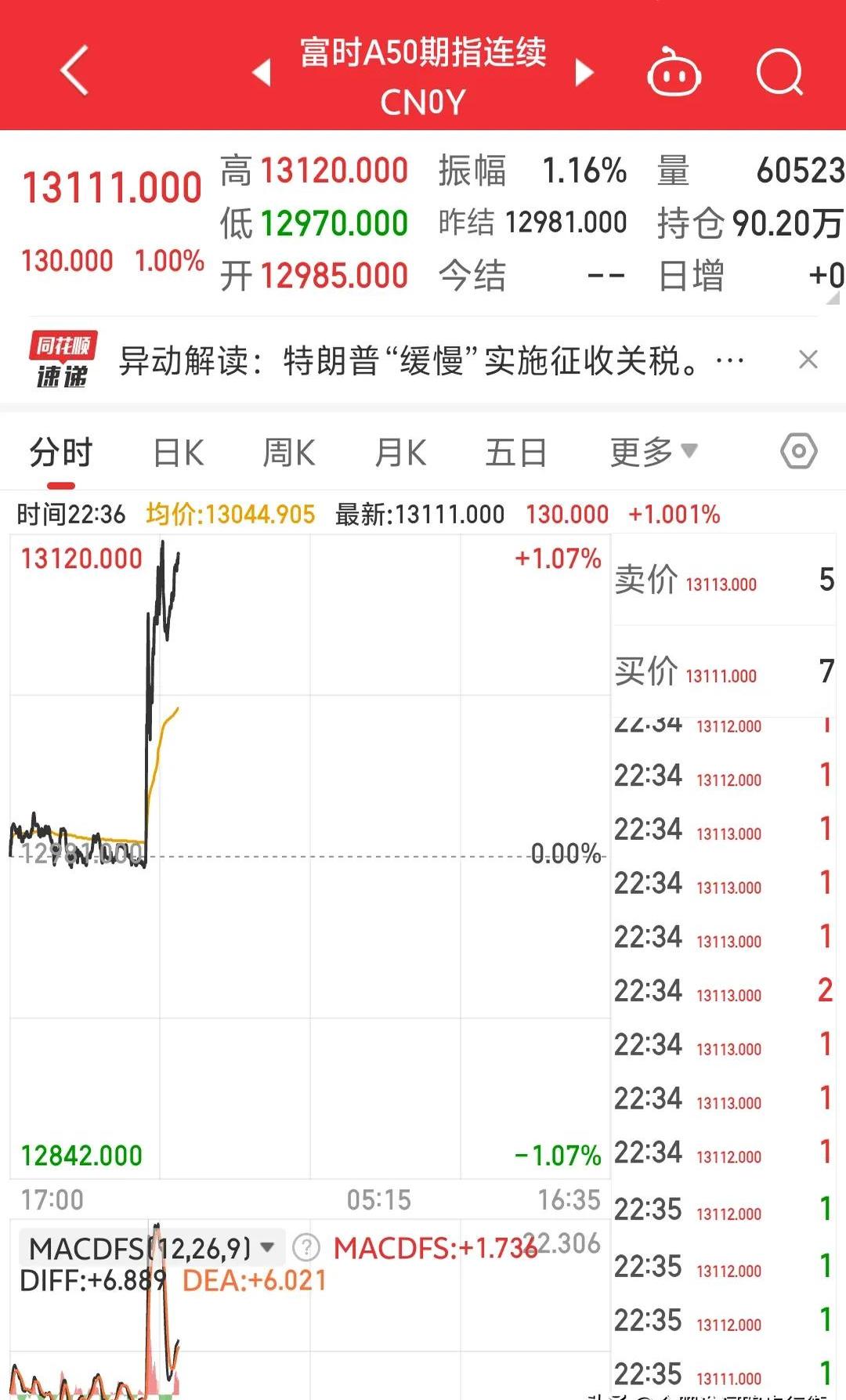Tap the 买价 bid price row
Screen dimensions: 846x1400
tap(721, 674)
